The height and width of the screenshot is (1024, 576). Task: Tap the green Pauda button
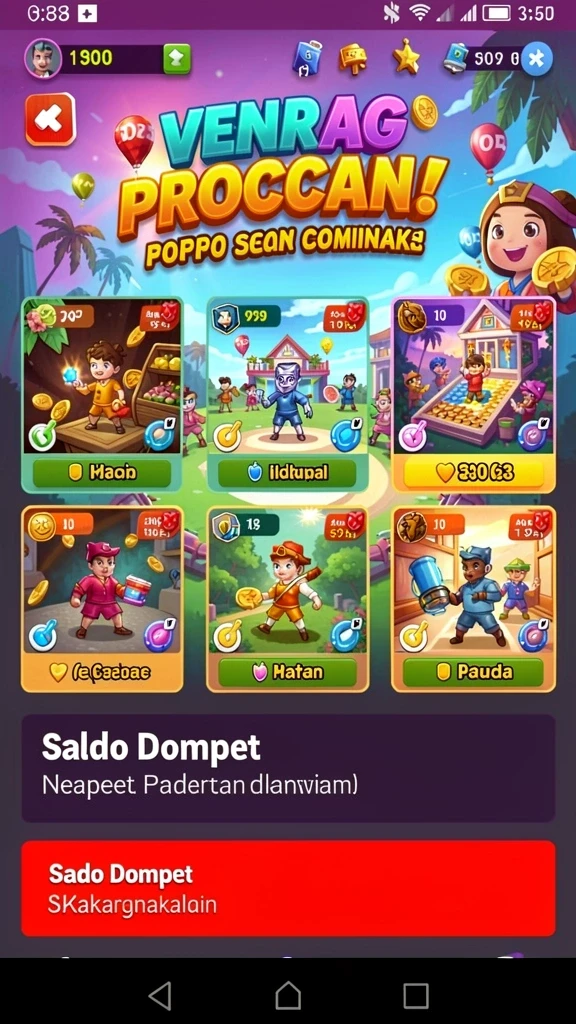coord(473,671)
